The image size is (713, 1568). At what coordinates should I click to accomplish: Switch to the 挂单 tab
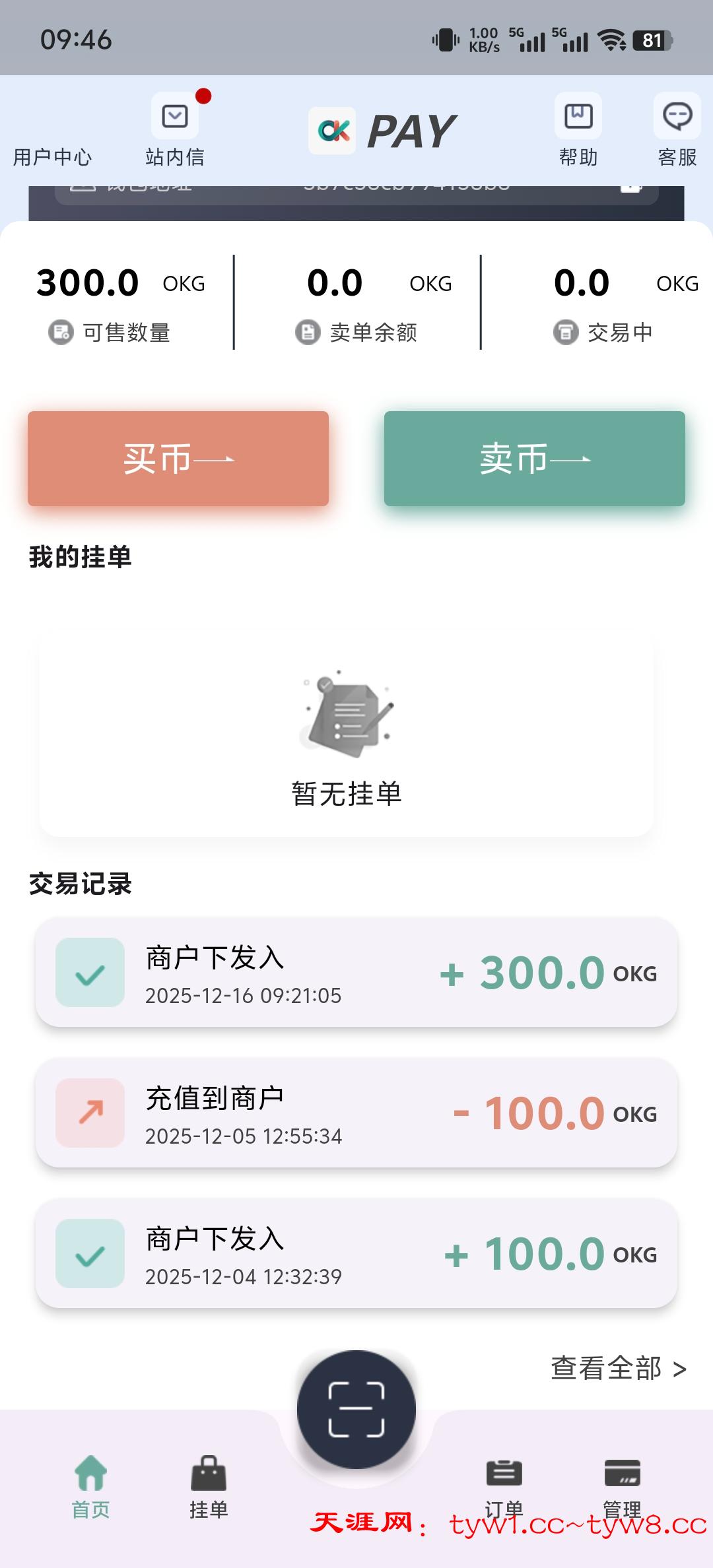tap(209, 1485)
